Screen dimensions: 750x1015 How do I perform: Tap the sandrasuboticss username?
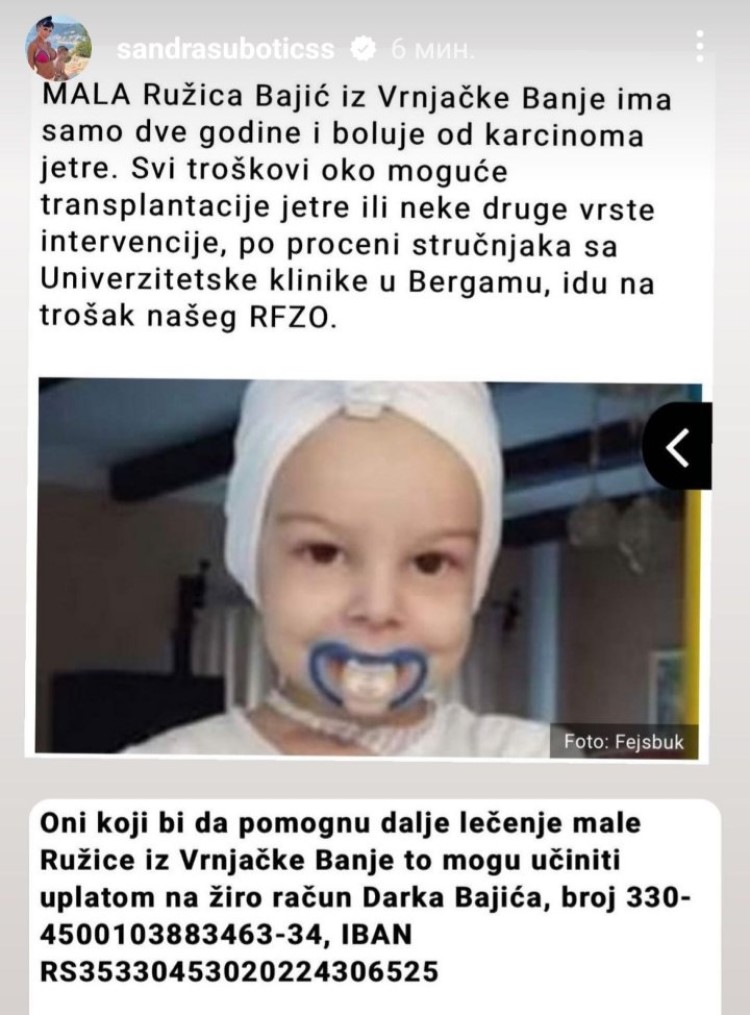[x=225, y=47]
